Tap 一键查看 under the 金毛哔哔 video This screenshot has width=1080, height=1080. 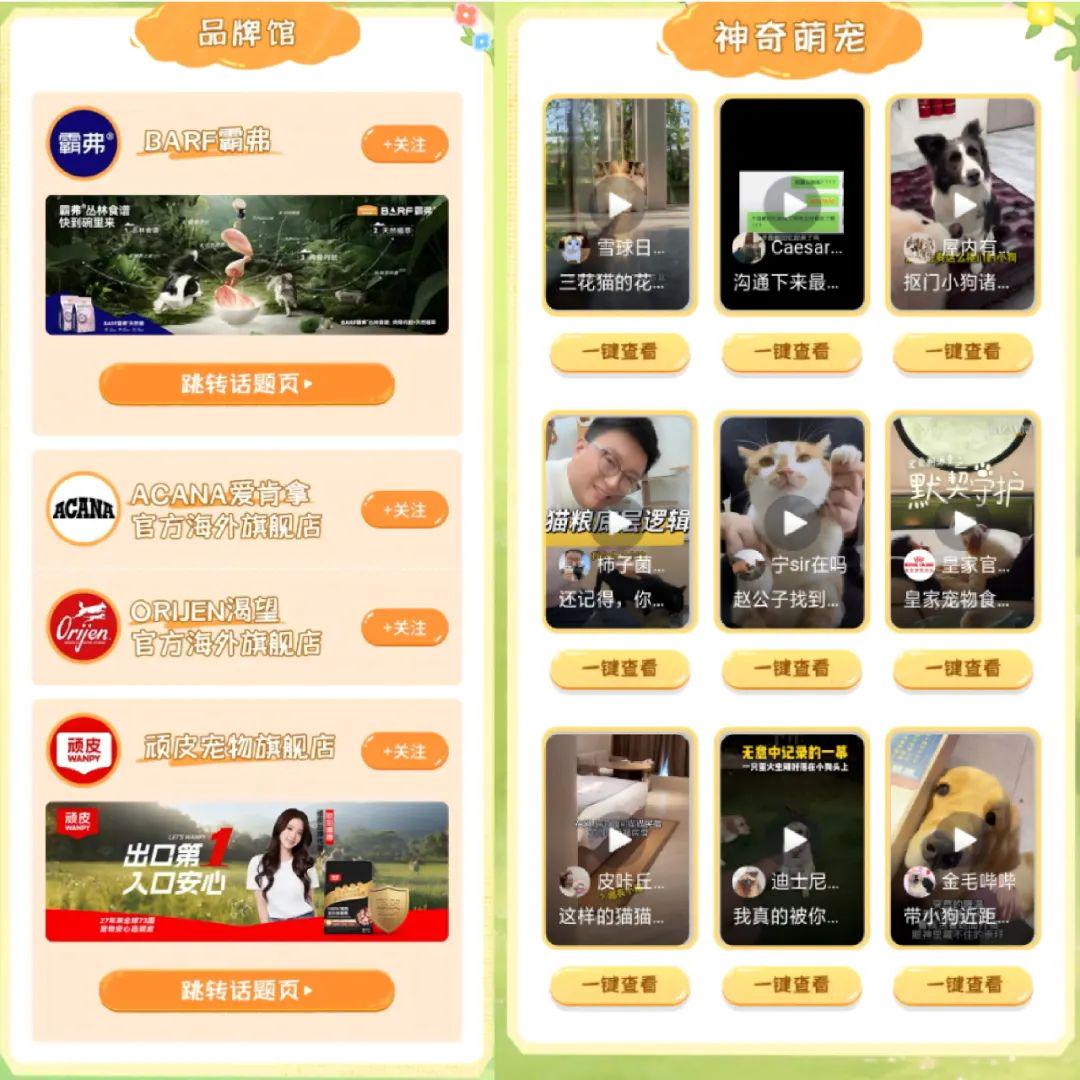[964, 985]
